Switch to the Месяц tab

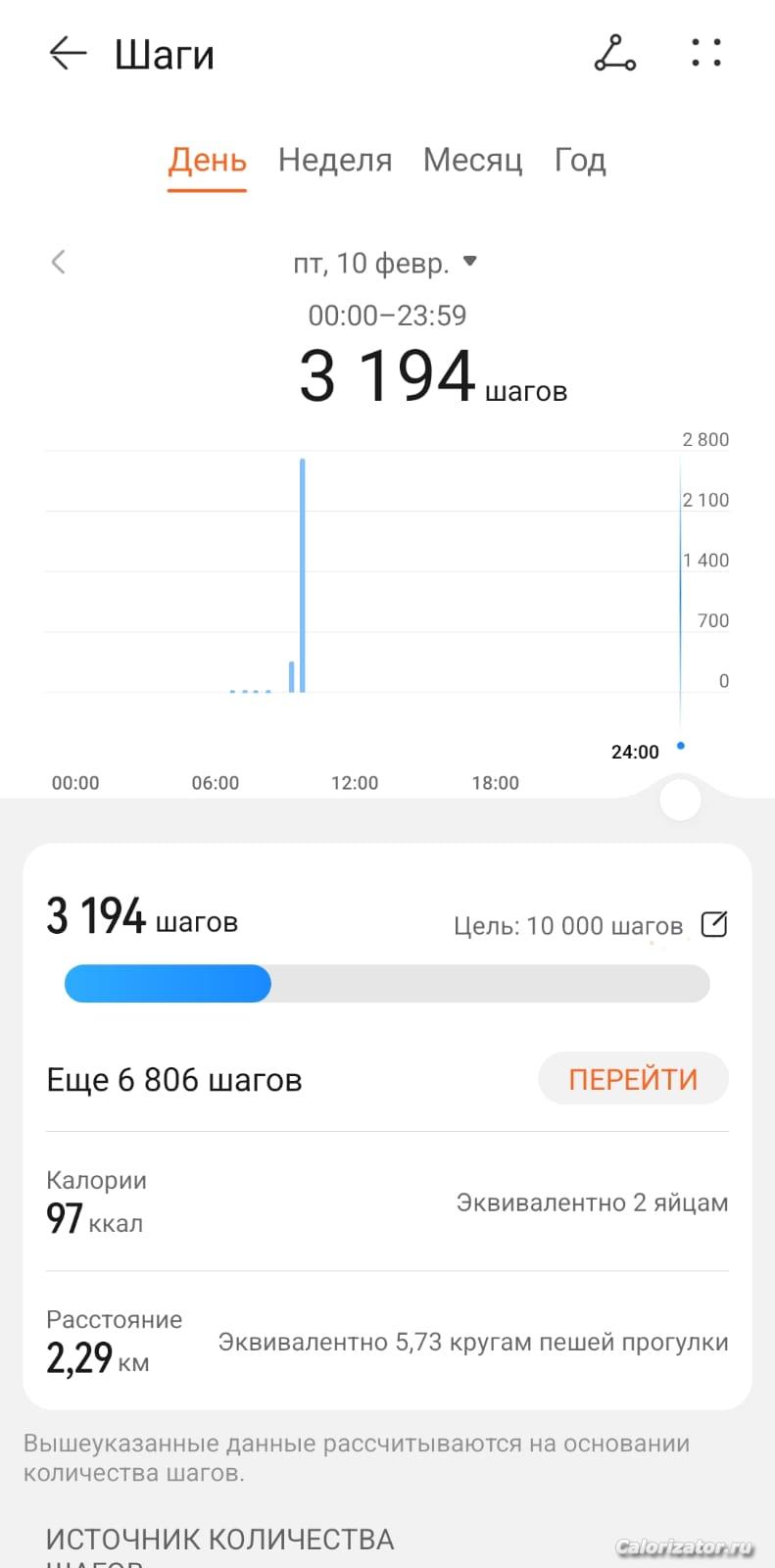coord(472,160)
